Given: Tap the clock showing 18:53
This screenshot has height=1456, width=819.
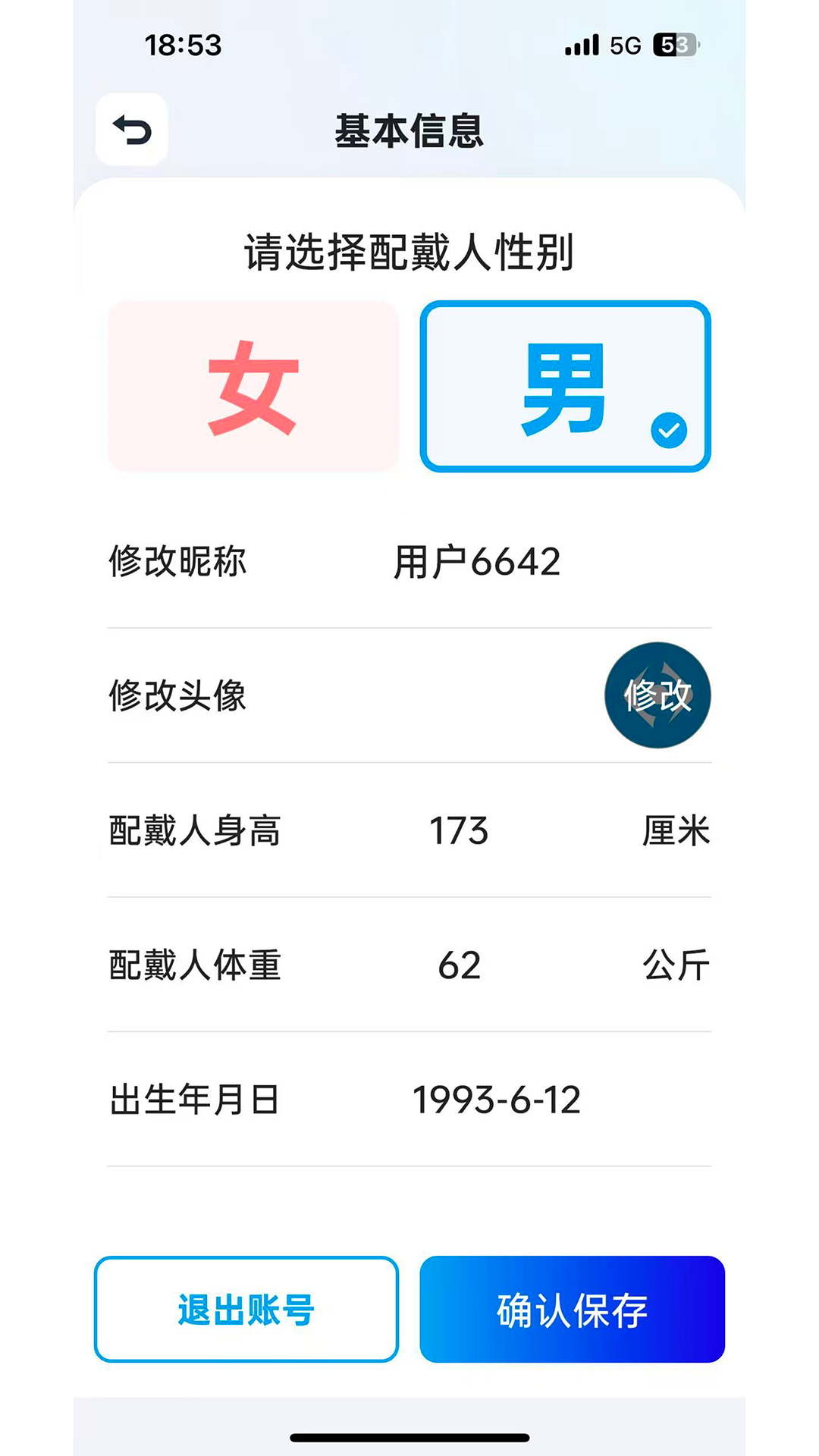Looking at the screenshot, I should click(182, 45).
